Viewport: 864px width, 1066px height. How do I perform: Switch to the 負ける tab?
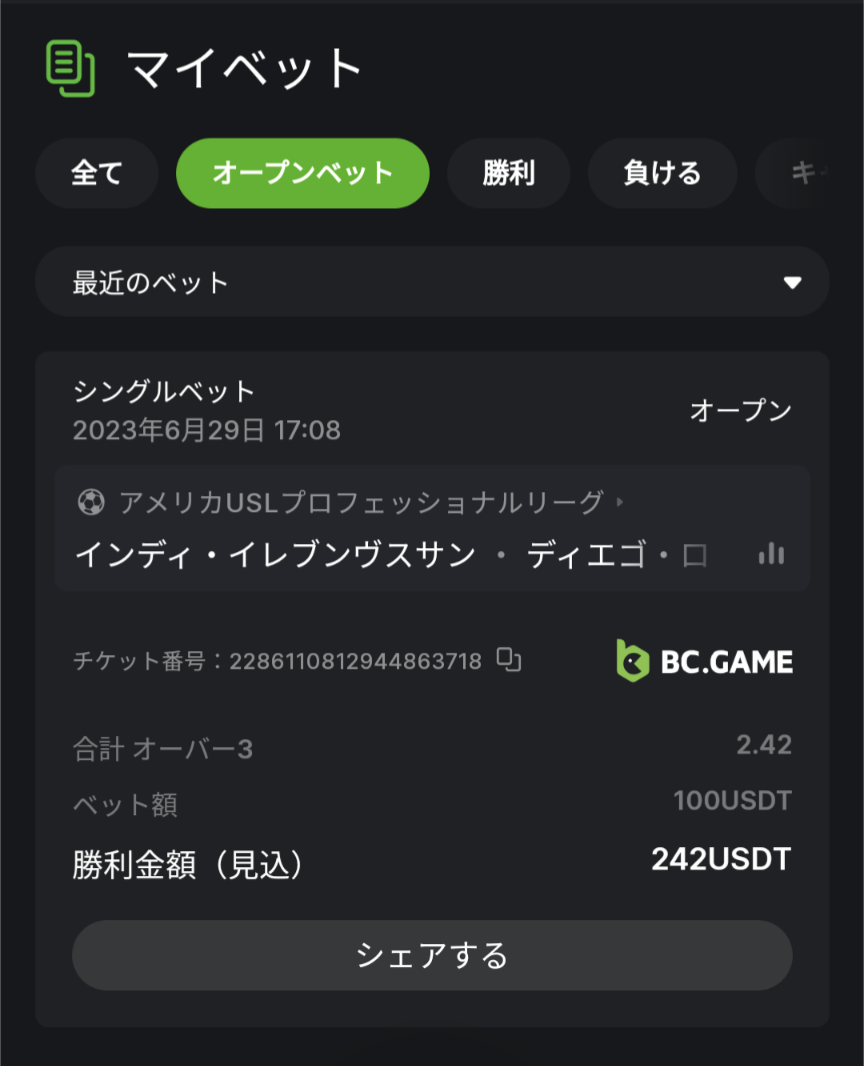tap(662, 173)
